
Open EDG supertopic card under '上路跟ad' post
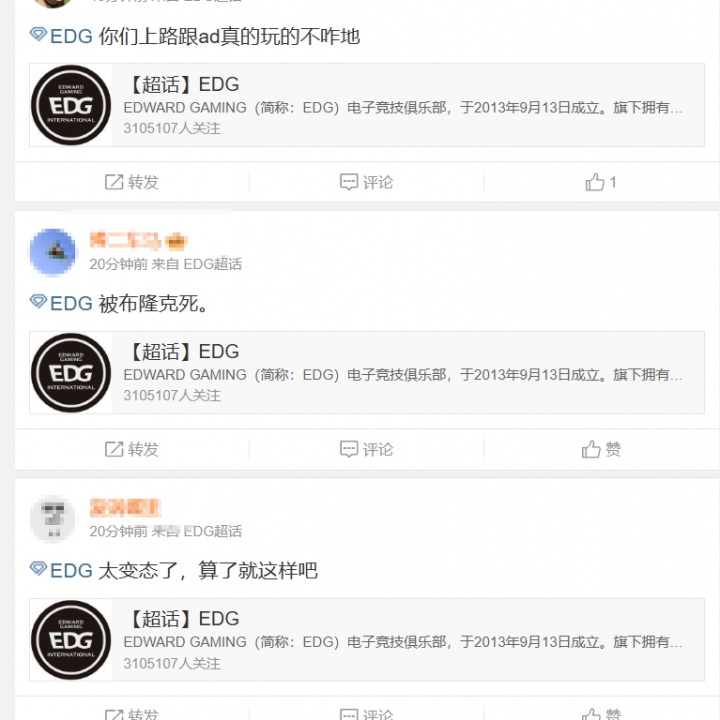(366, 105)
